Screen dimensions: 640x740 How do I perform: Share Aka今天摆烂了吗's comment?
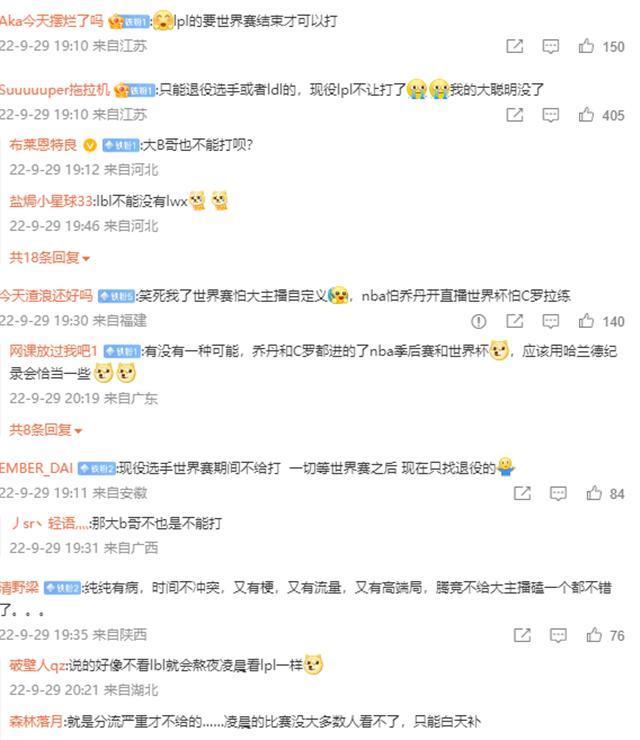(515, 46)
